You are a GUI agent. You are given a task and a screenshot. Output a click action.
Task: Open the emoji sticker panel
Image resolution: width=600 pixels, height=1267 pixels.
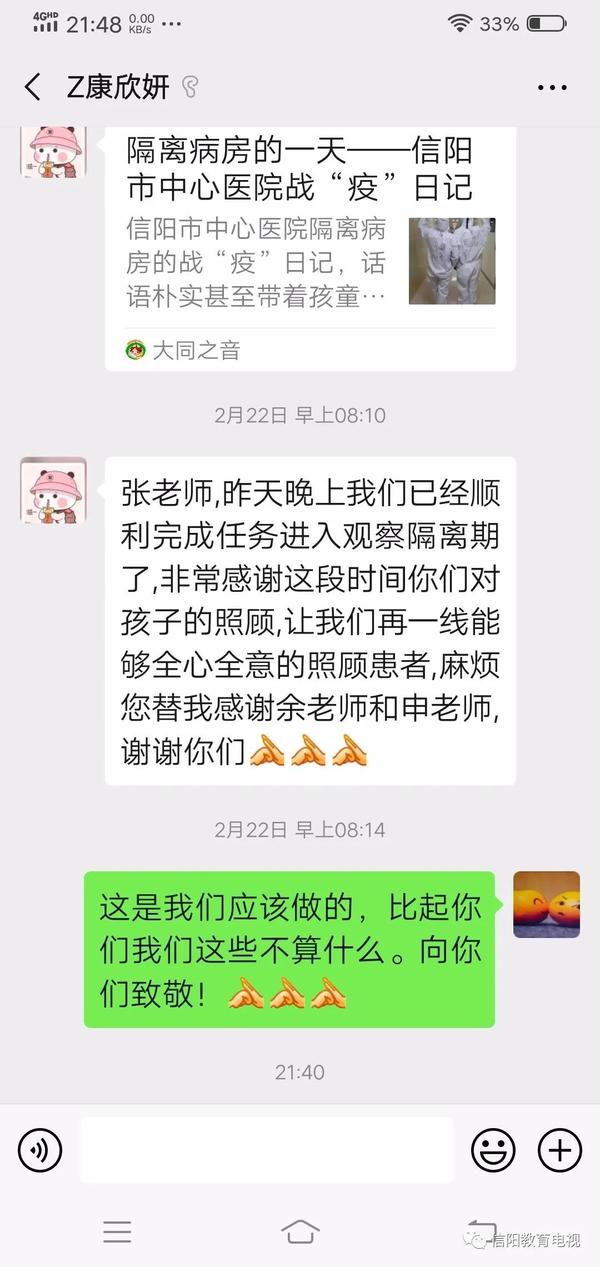point(493,1150)
